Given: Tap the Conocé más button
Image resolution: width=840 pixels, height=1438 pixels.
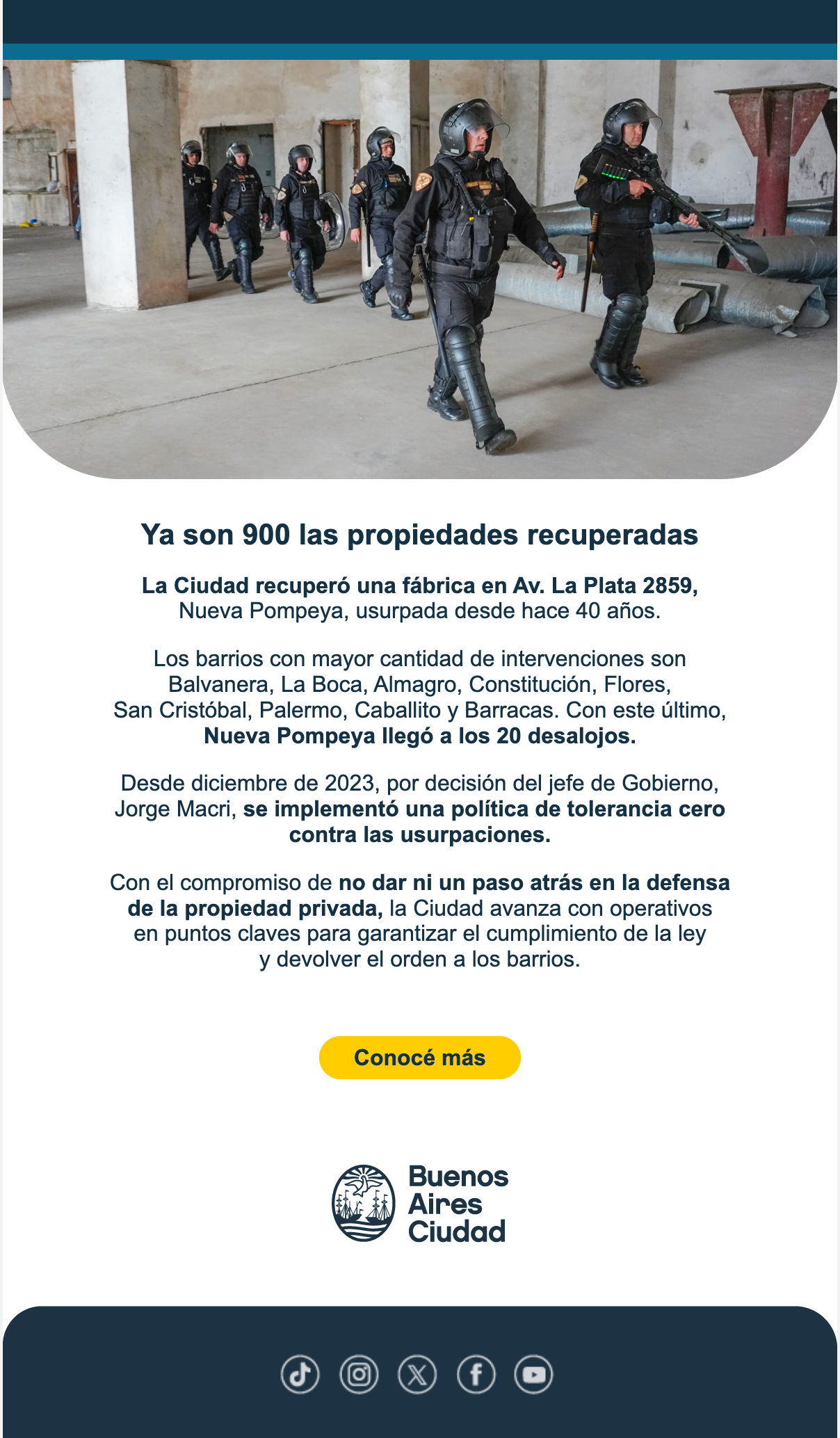Looking at the screenshot, I should tap(419, 1057).
